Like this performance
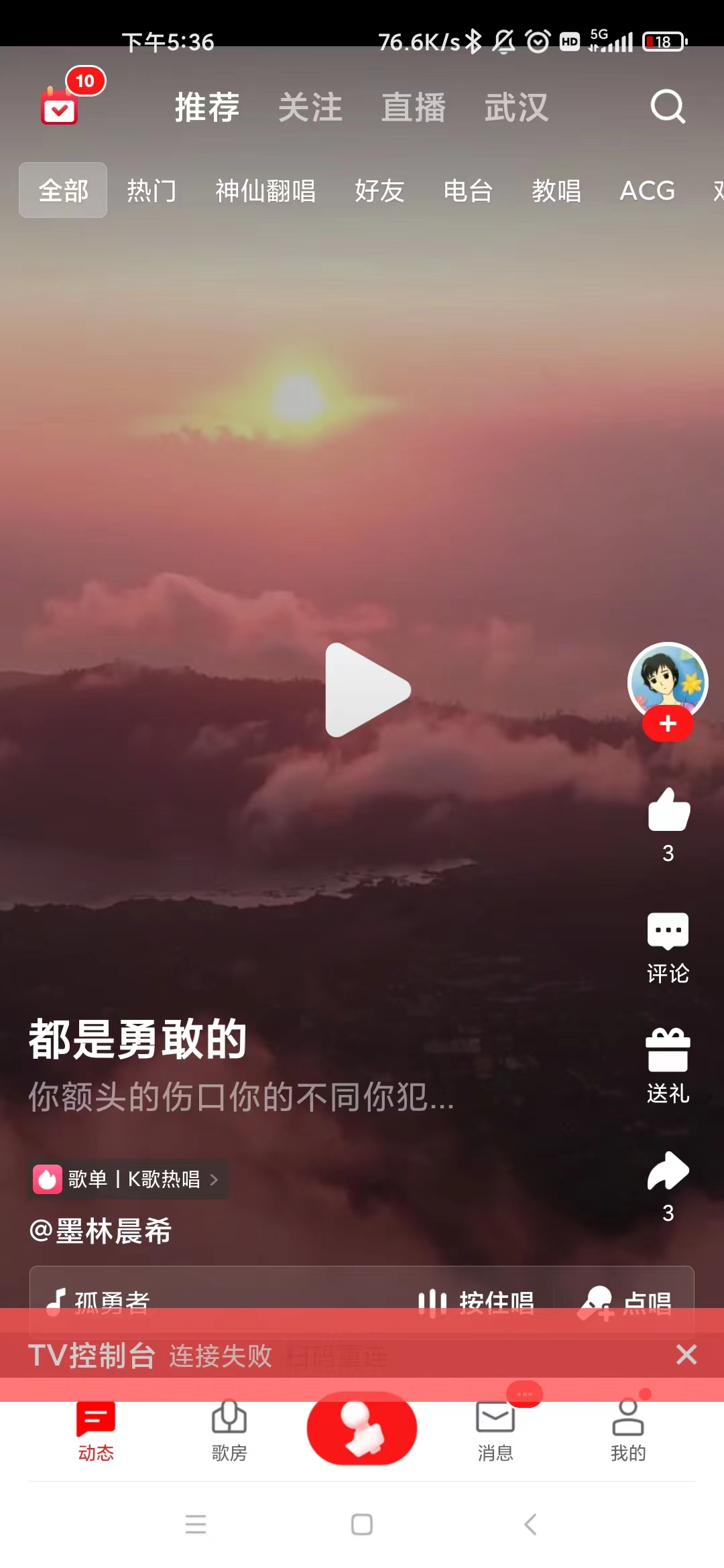724x1568 pixels. 668,811
